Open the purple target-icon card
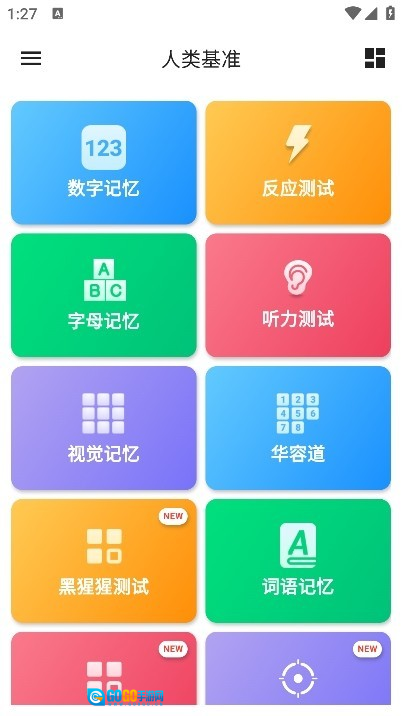 click(x=298, y=669)
